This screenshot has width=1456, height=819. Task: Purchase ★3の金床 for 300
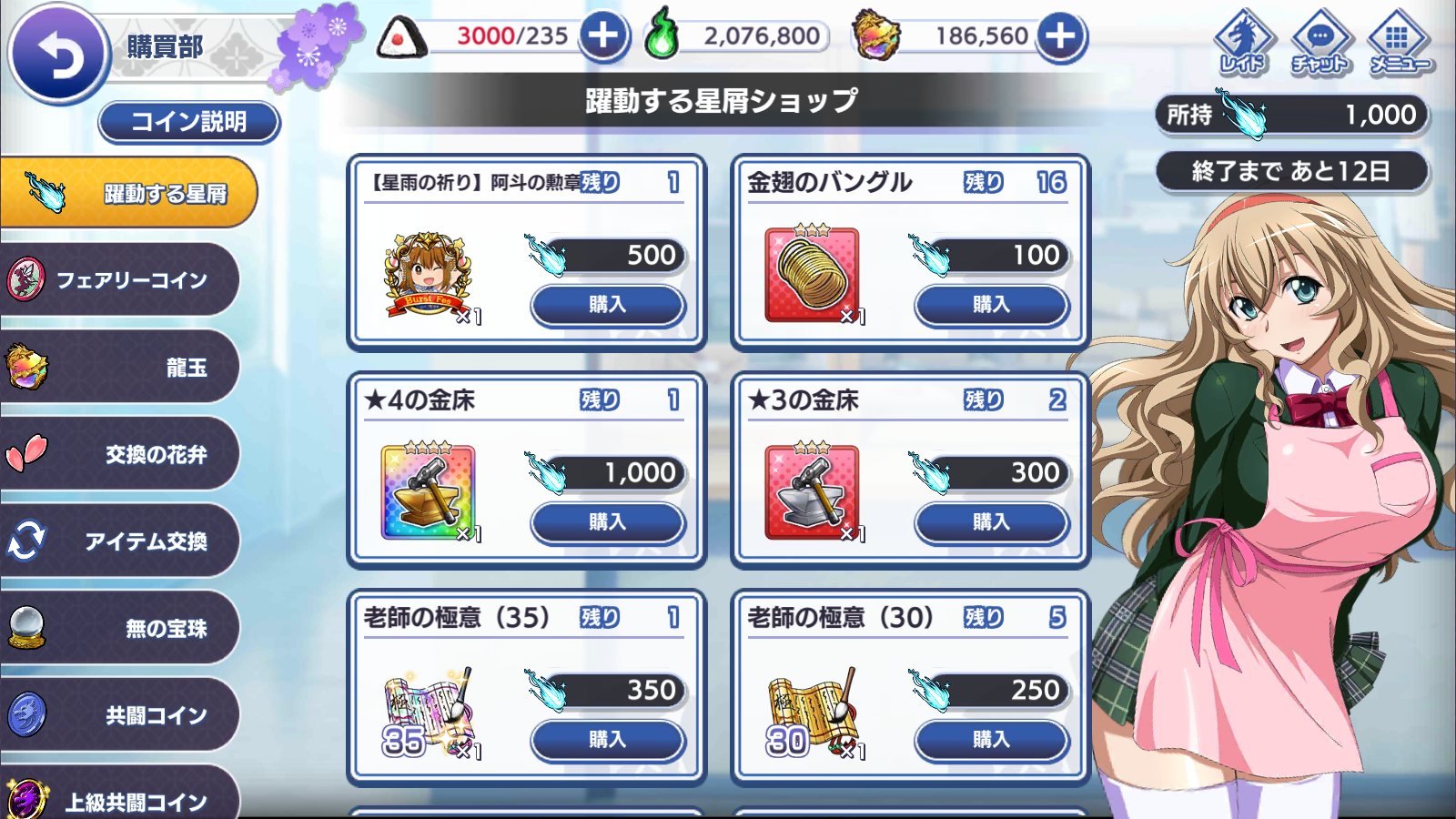tap(991, 522)
